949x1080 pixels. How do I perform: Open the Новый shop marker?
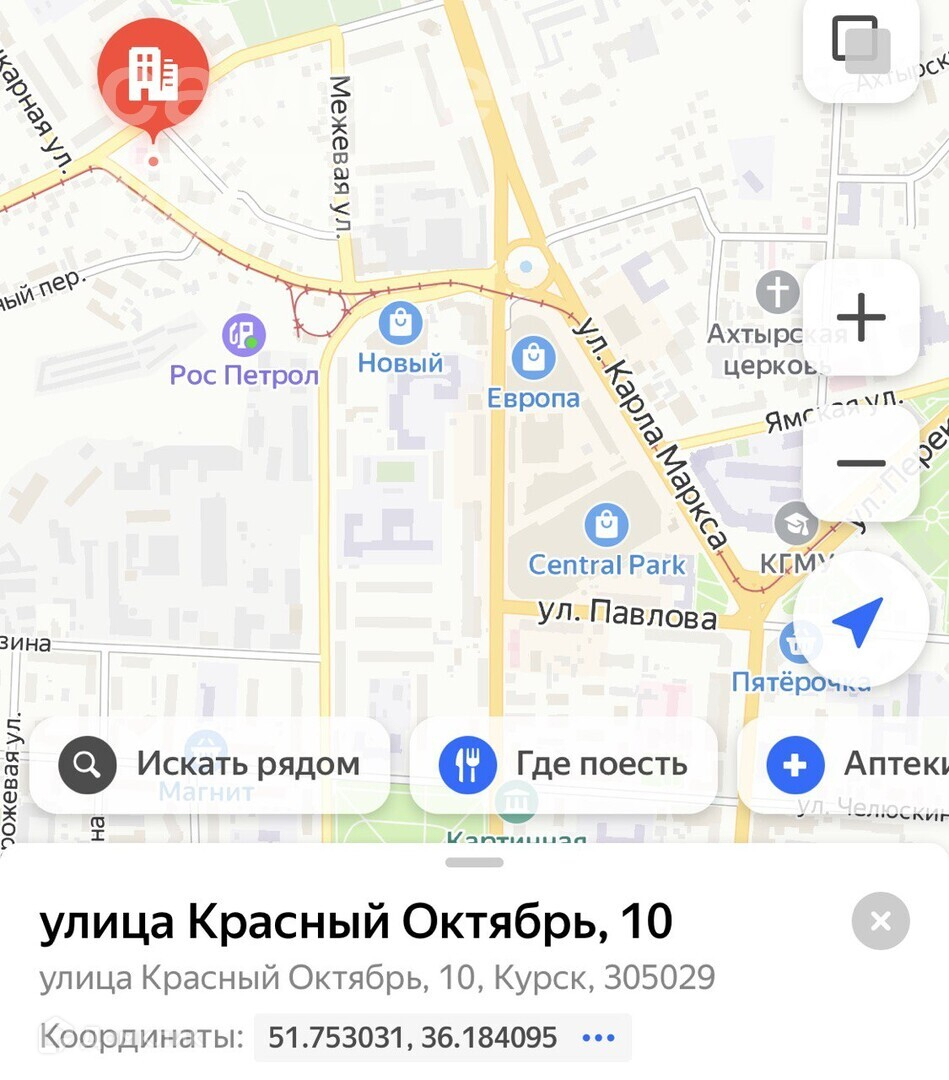click(401, 322)
